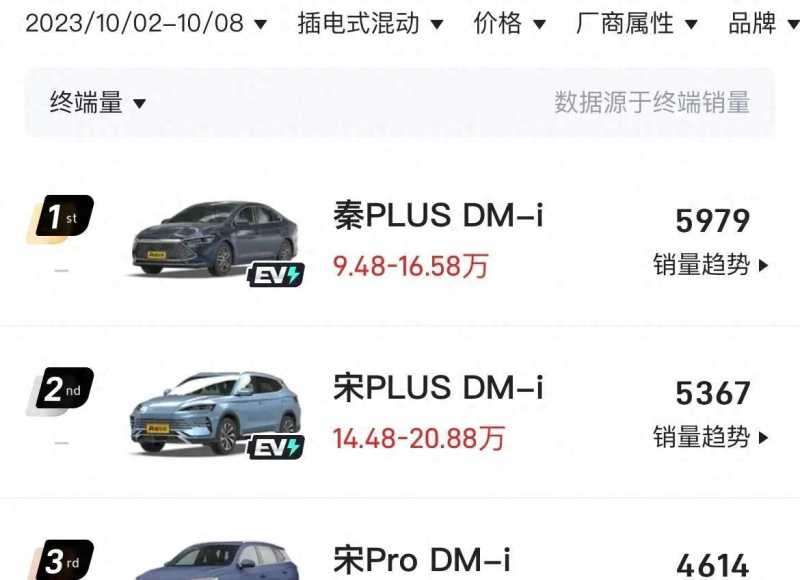Open the 宋PLUS DM-i car entry

coord(438,388)
